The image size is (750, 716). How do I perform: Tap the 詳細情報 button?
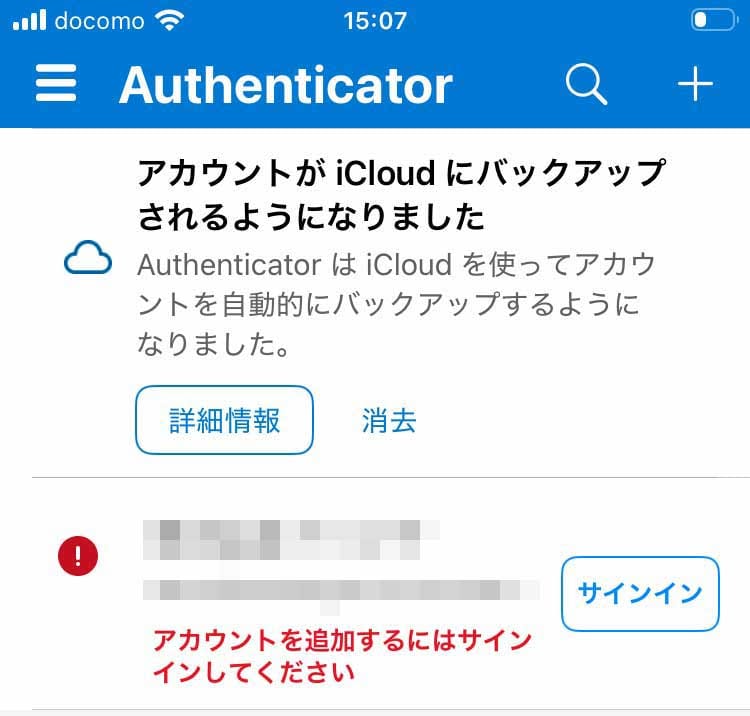click(x=224, y=420)
